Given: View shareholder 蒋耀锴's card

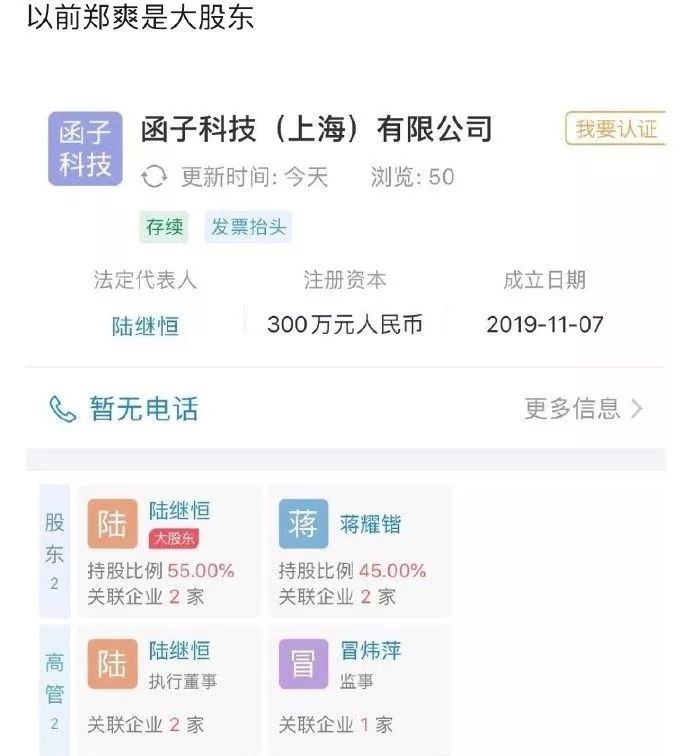Looking at the screenshot, I should (x=360, y=551).
